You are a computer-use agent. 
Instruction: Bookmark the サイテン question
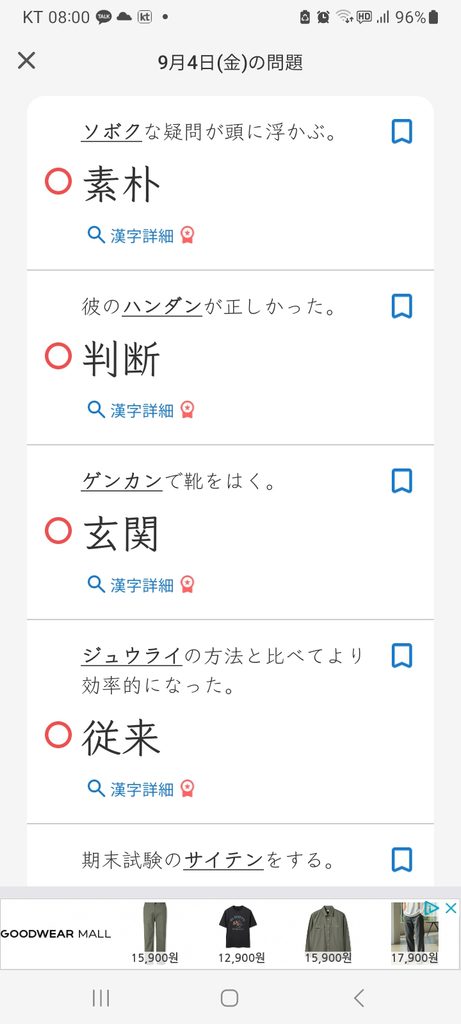(402, 859)
